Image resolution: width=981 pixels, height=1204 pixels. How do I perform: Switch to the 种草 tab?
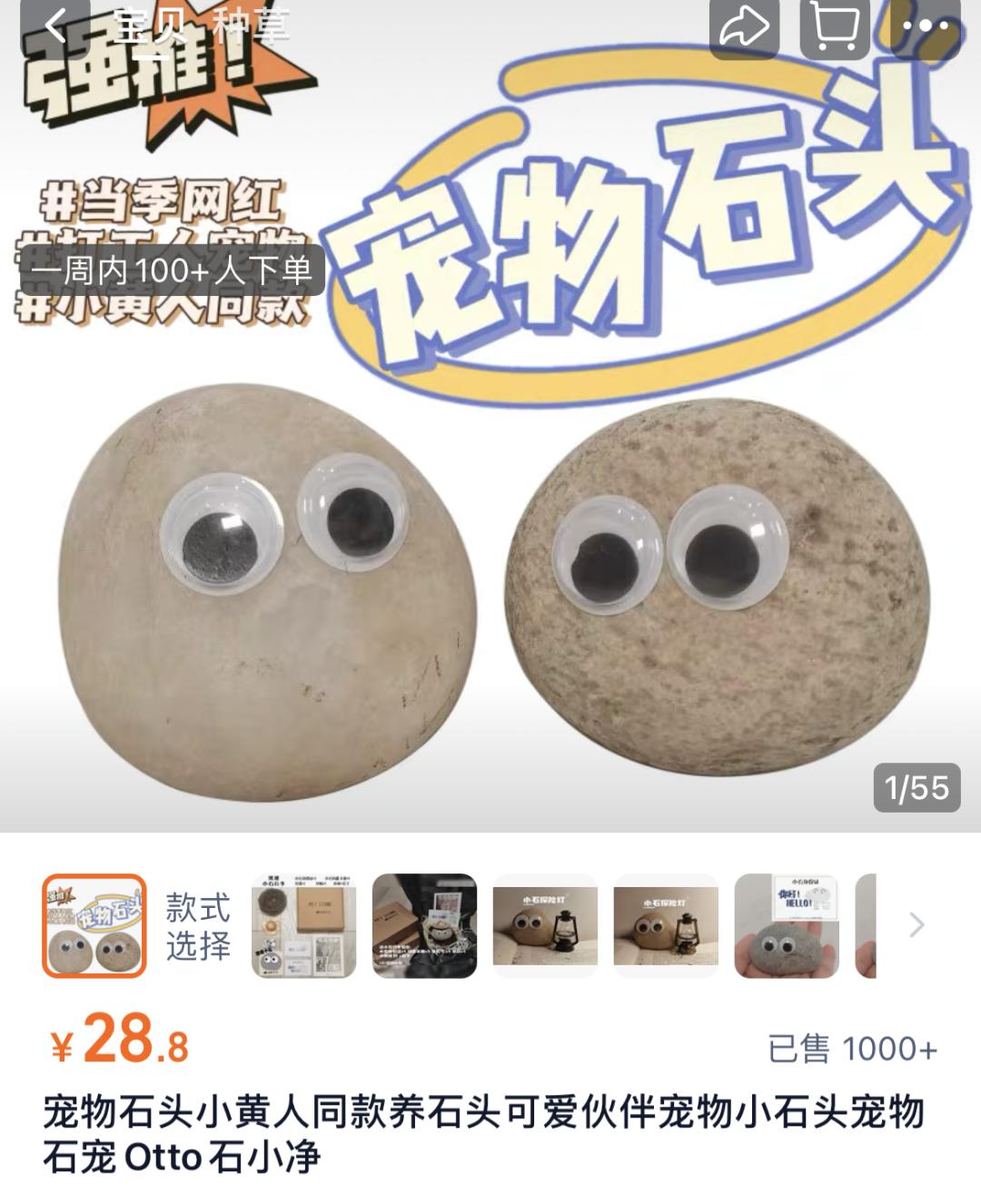(251, 27)
